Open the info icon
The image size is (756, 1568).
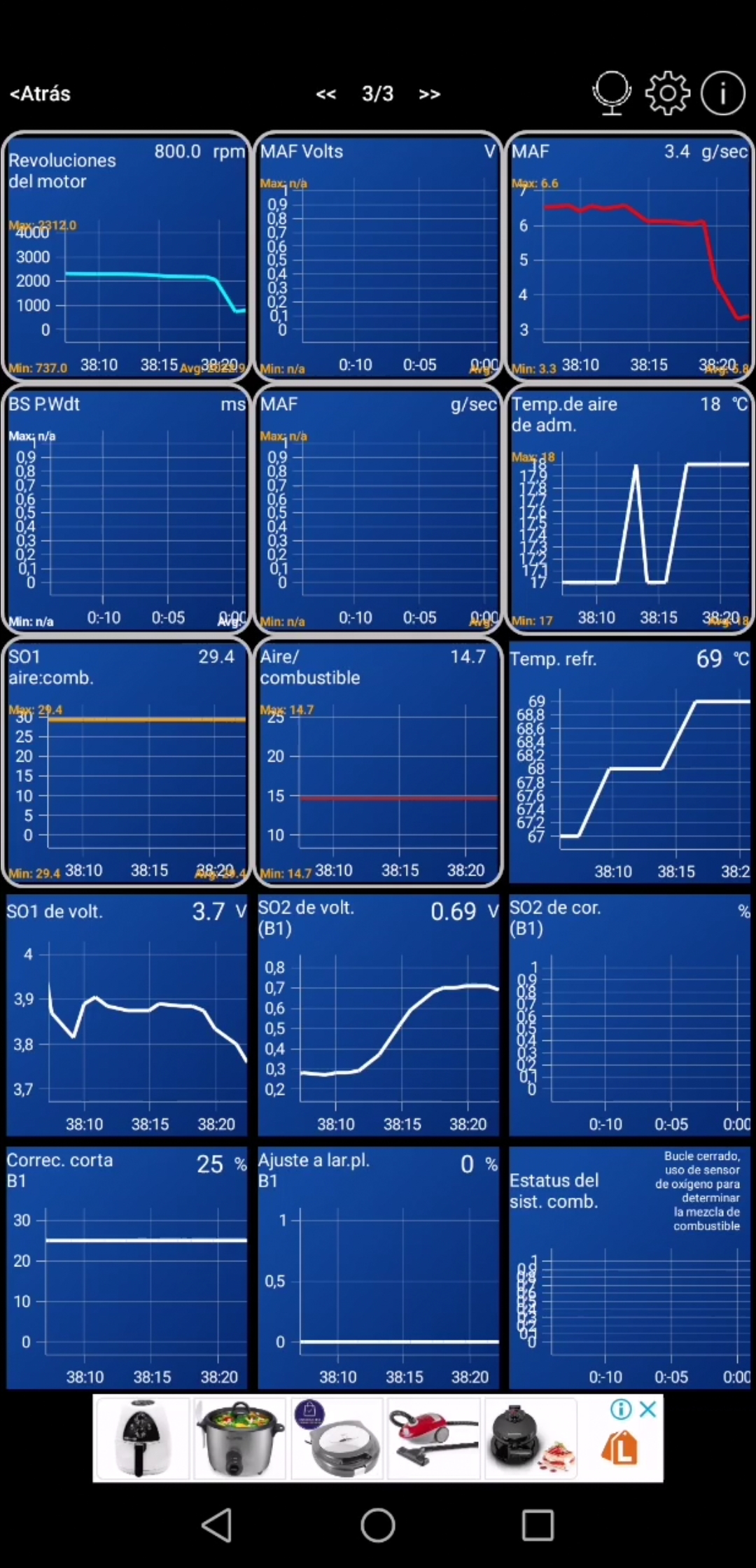point(722,93)
